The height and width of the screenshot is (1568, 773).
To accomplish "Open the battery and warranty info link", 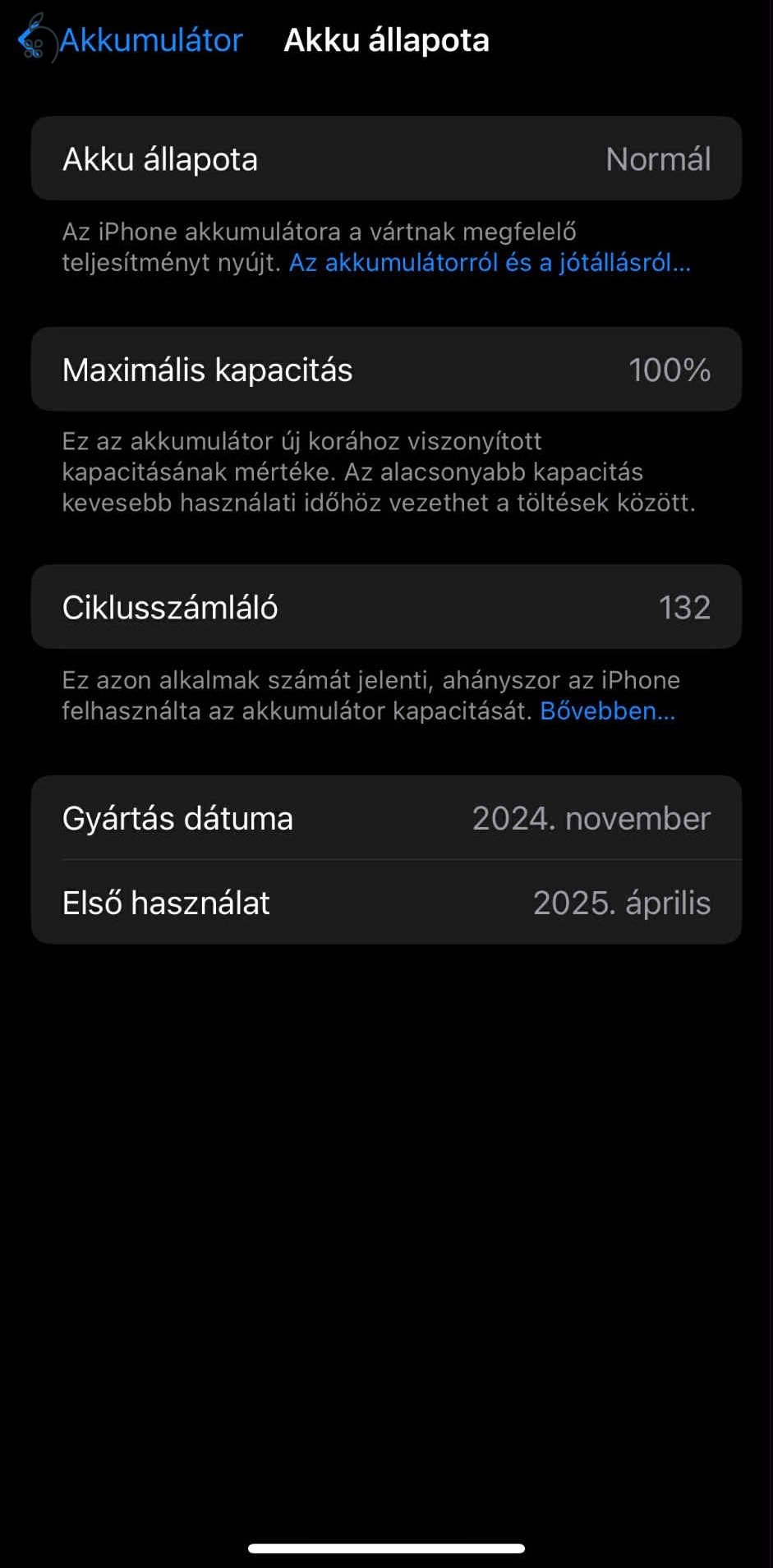I will click(490, 263).
